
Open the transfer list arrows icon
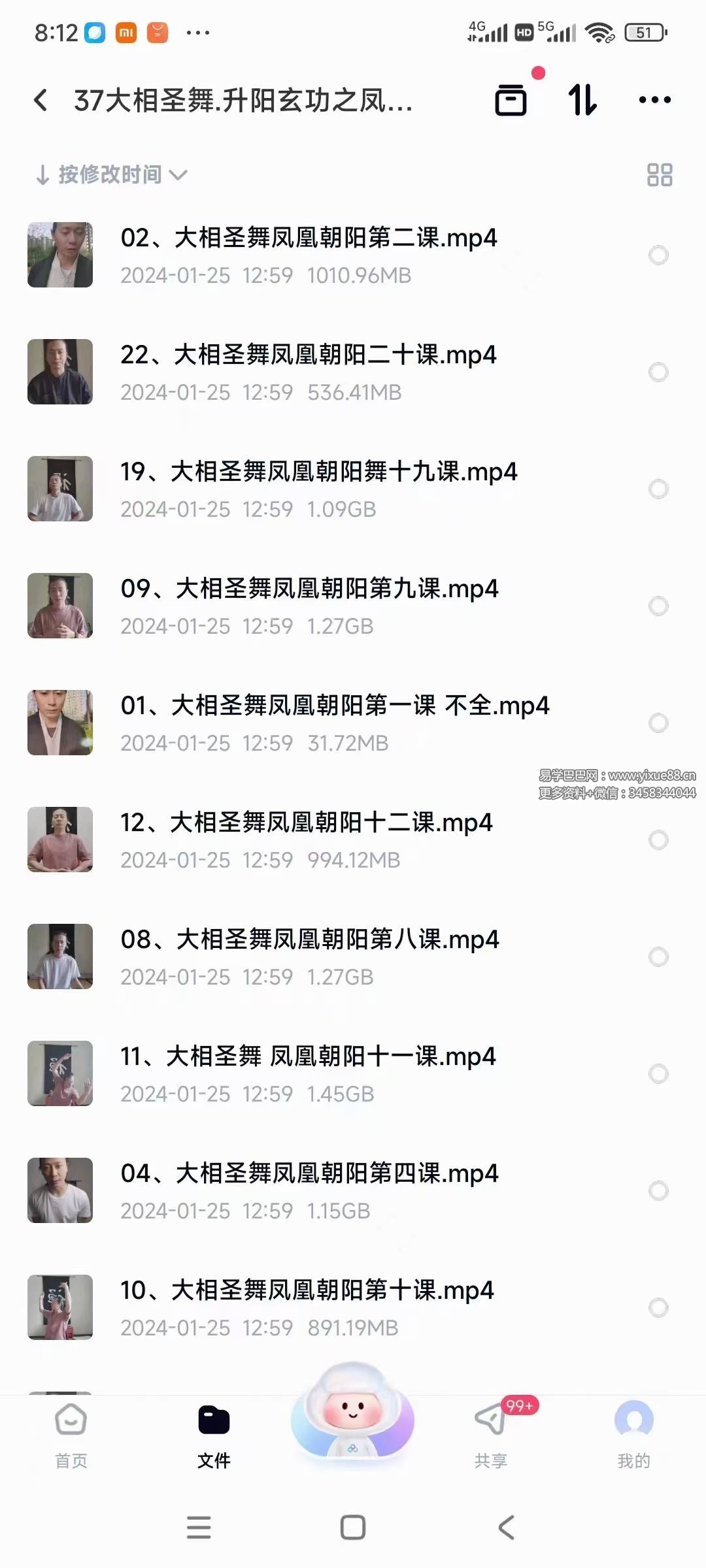point(582,100)
